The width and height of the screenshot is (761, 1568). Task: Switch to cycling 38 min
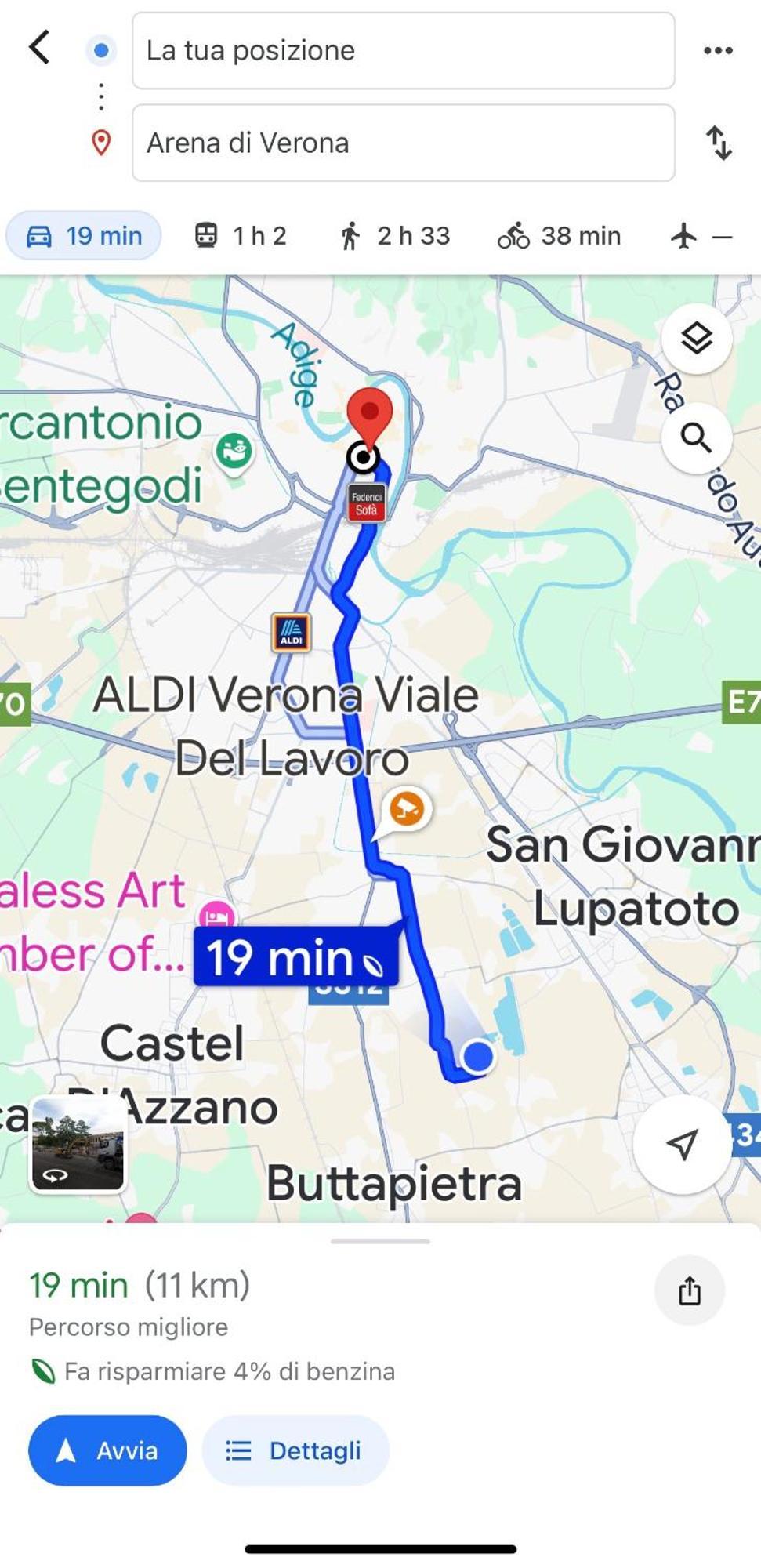point(560,236)
